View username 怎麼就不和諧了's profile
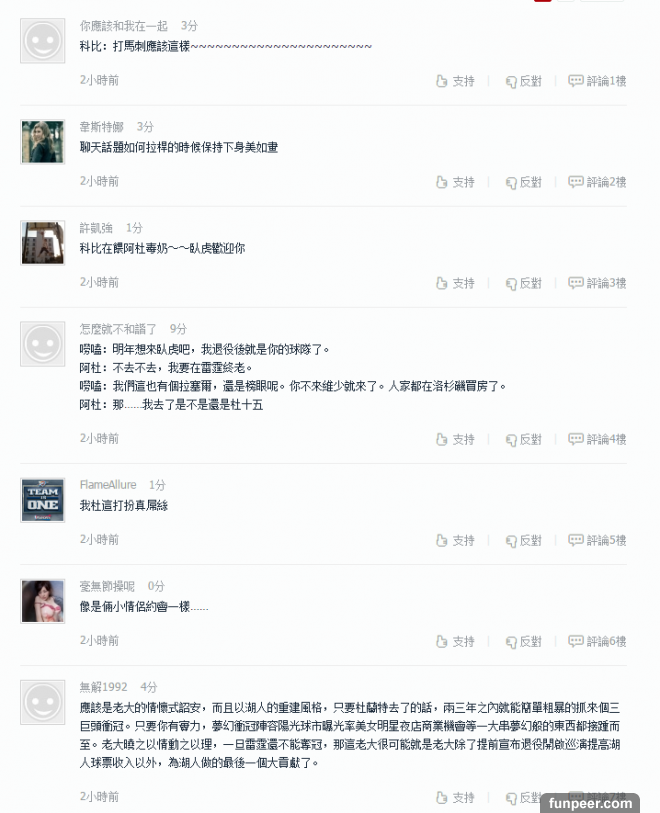This screenshot has width=660, height=813. click(118, 328)
